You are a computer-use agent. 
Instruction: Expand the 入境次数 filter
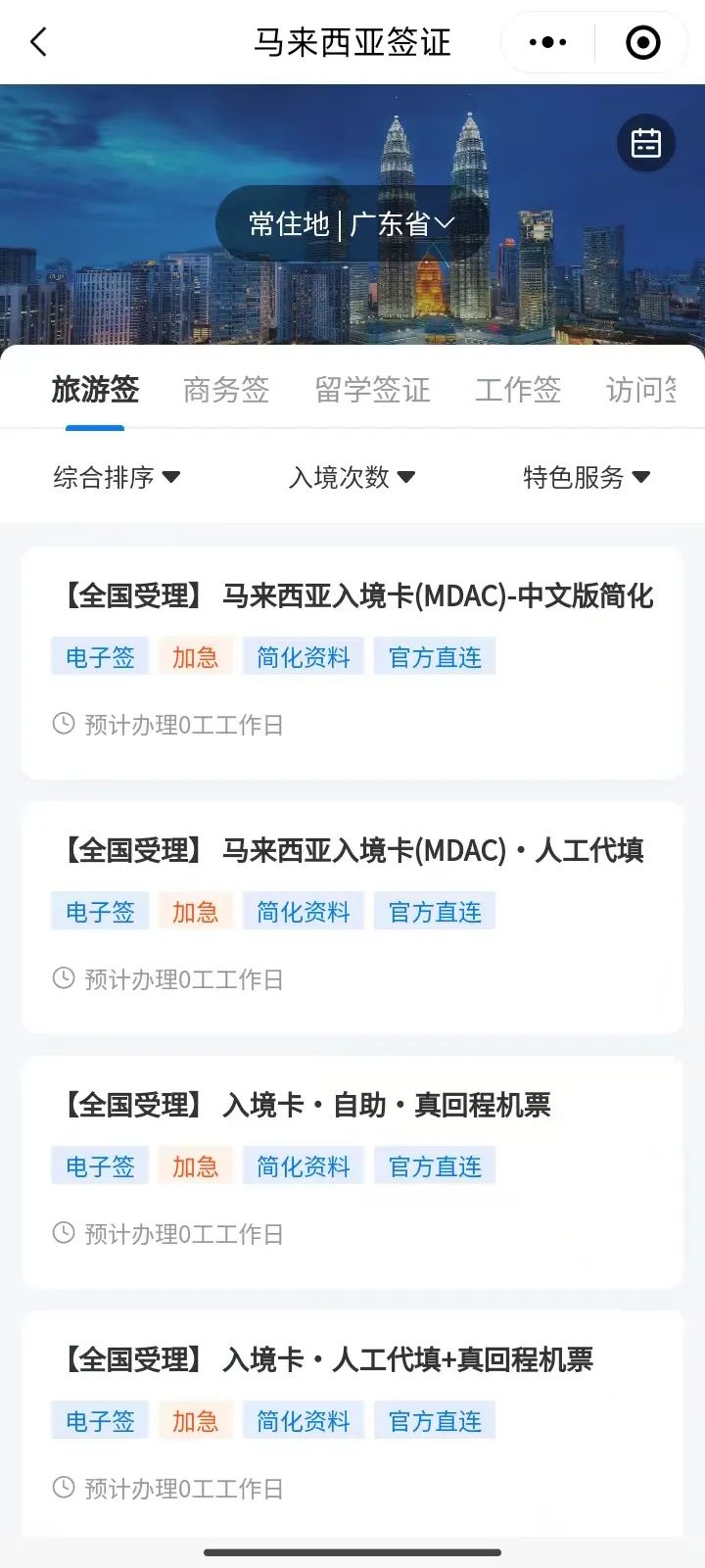coord(352,477)
